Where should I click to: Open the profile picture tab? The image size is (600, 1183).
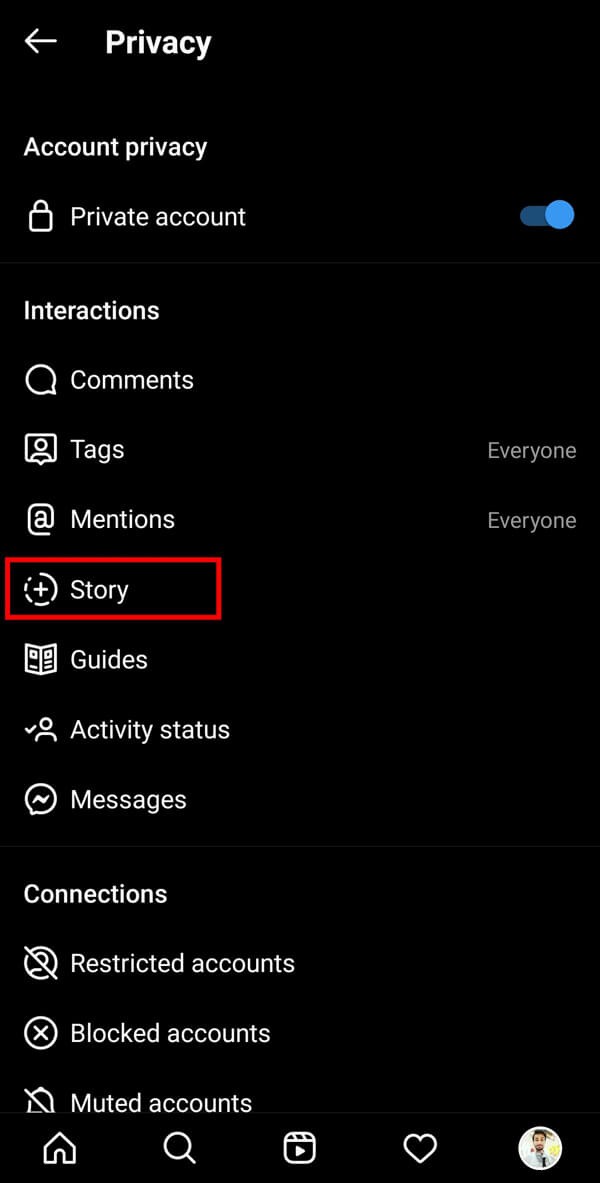tap(540, 1149)
